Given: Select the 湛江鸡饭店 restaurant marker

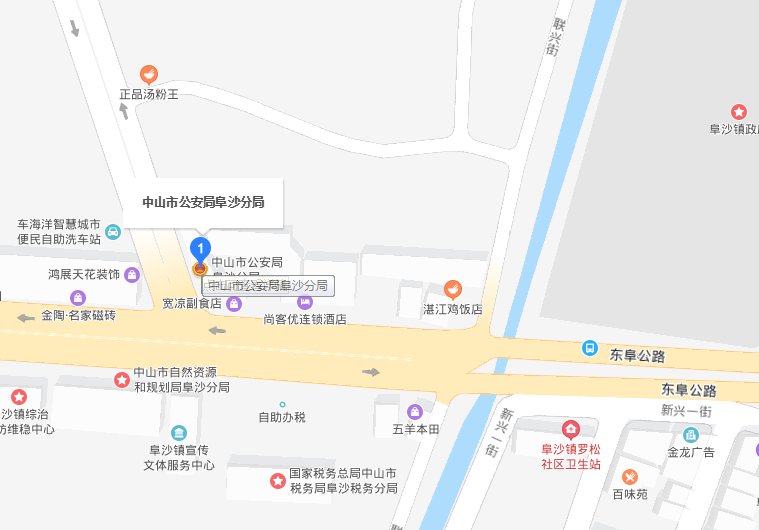Looking at the screenshot, I should pos(452,290).
